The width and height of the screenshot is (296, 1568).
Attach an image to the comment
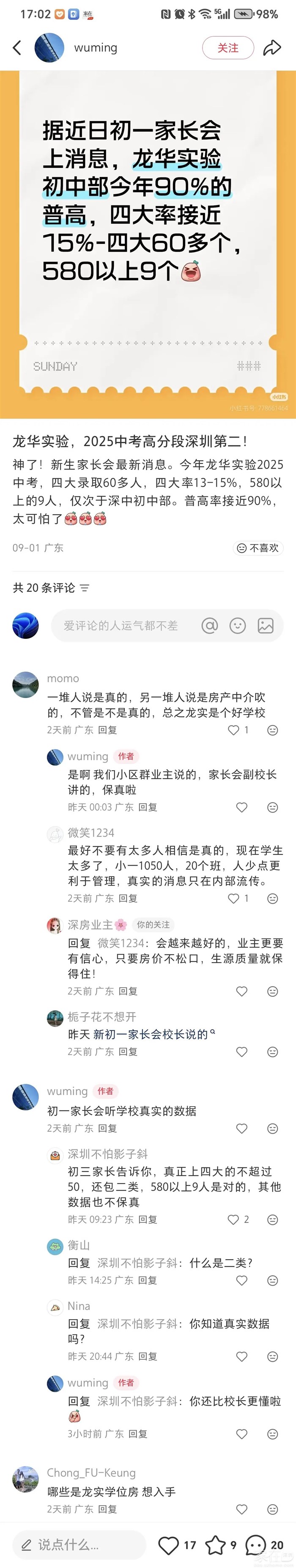266,625
